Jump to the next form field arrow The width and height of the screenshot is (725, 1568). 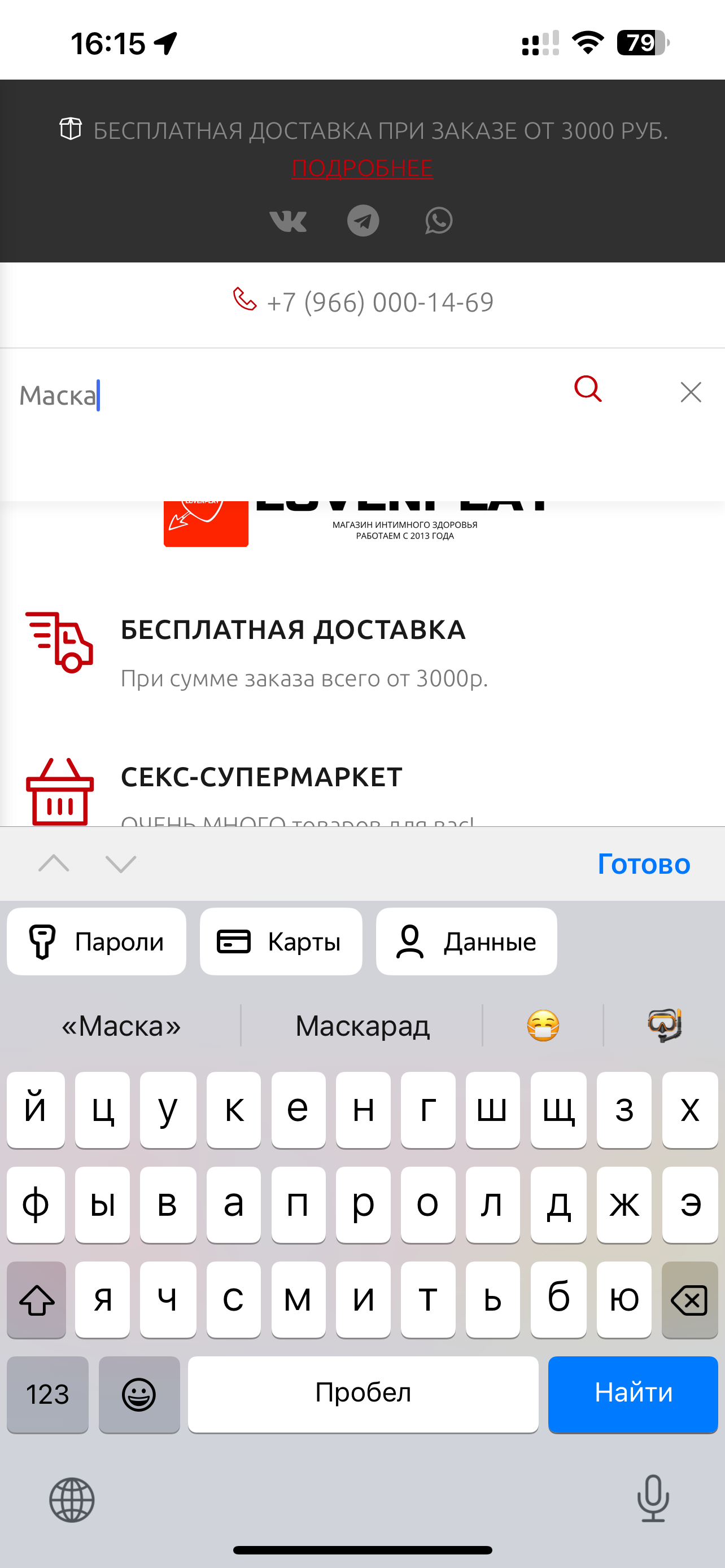(120, 863)
